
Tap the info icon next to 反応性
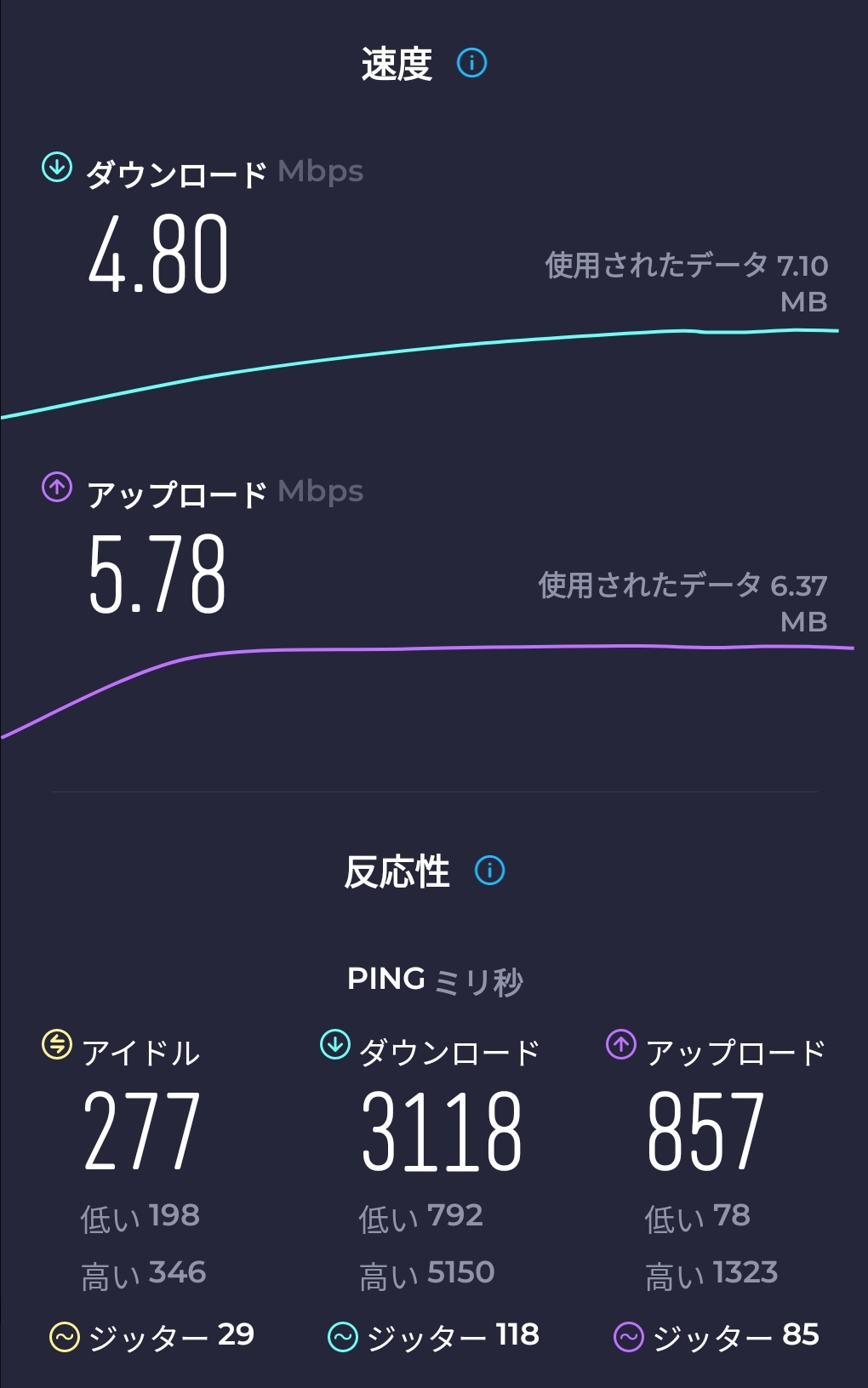tap(489, 871)
